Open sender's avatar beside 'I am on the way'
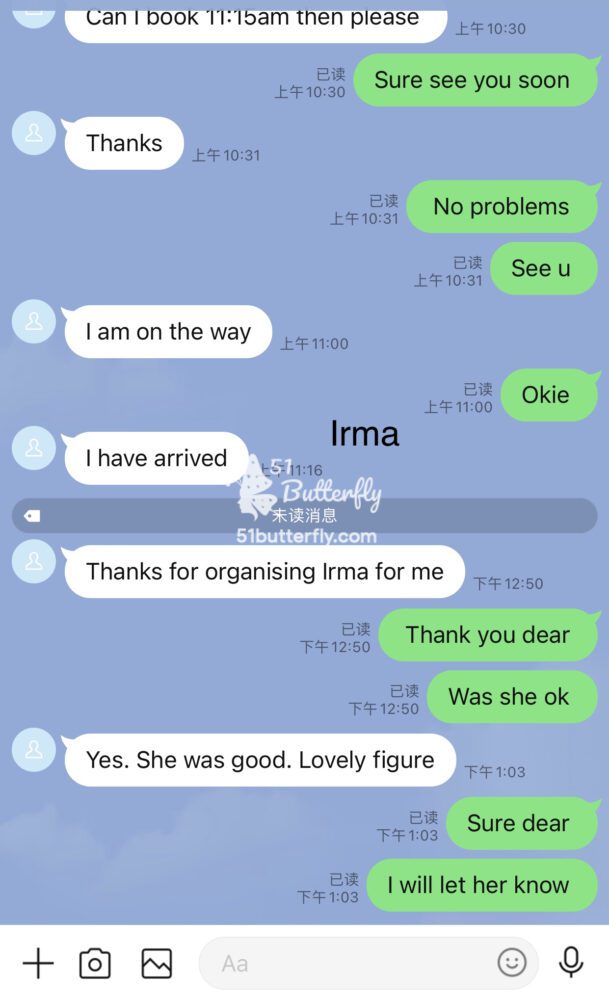609x1000 pixels. pos(34,321)
